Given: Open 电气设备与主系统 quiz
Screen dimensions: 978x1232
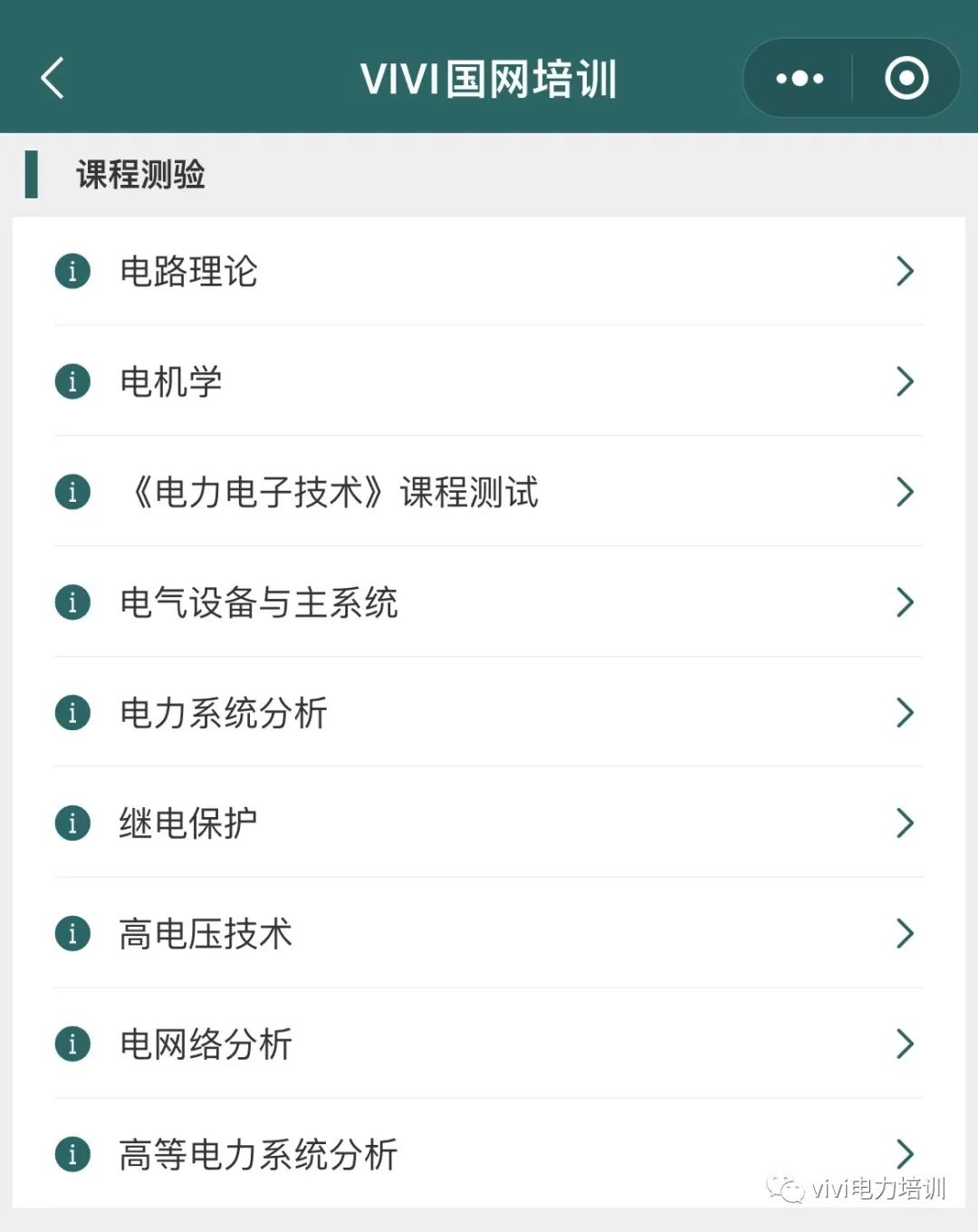Looking at the screenshot, I should pos(489,602).
